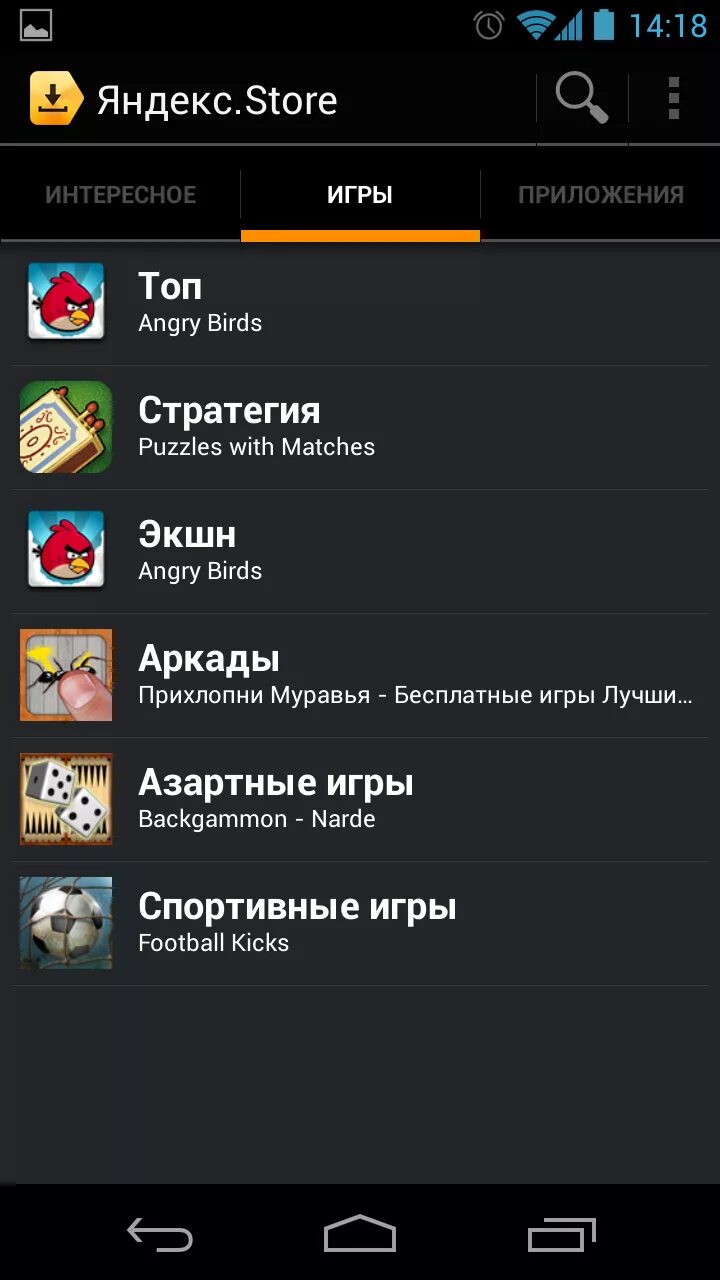
Task: Open the Топ games category
Action: [360, 303]
